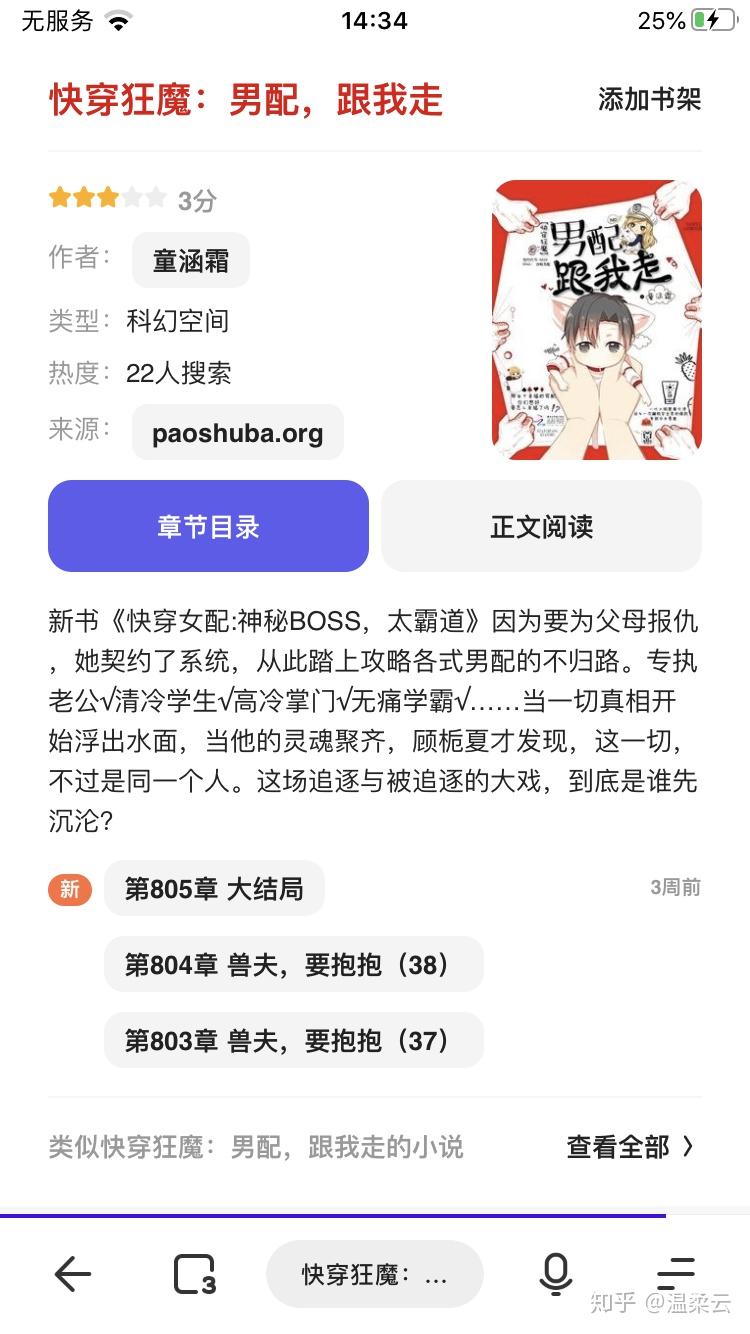Start reading with 正文阅读
Viewport: 750px width, 1334px height.
[x=541, y=526]
